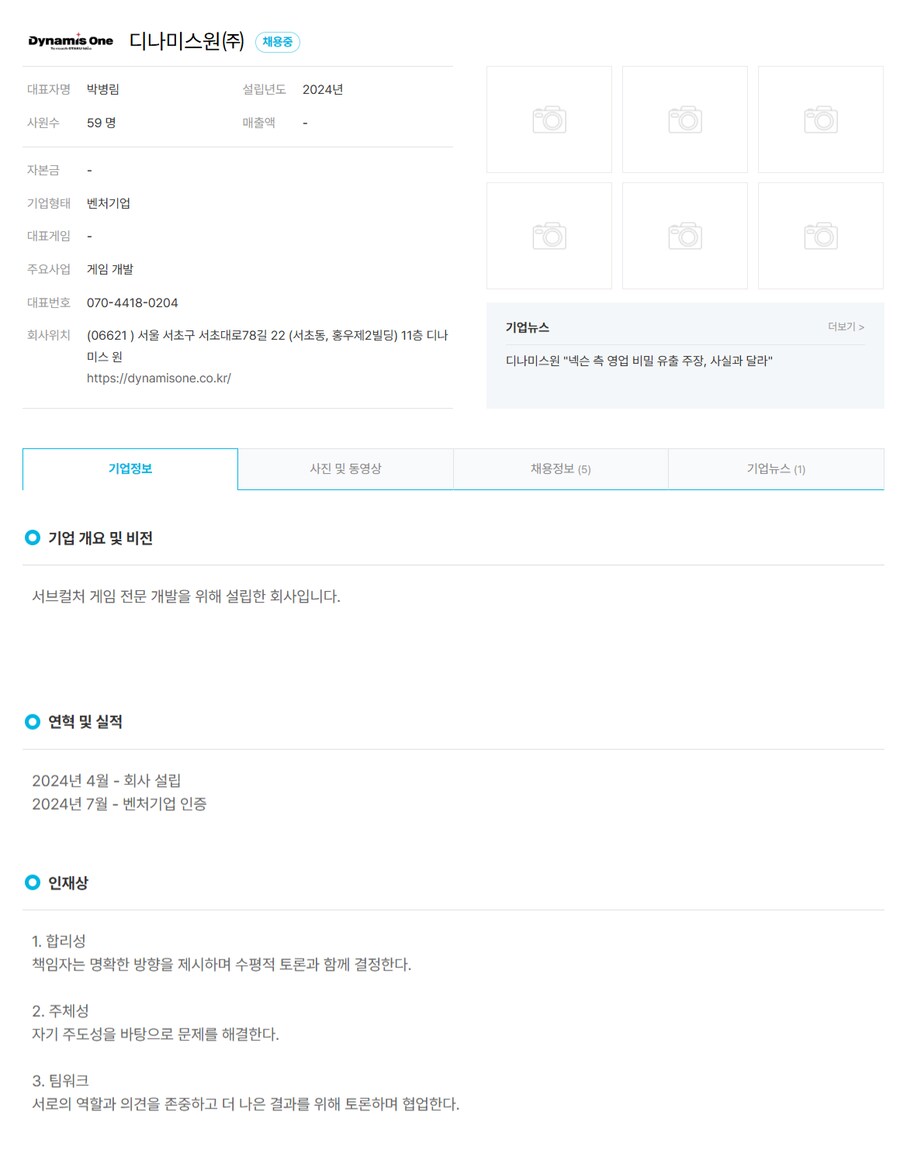Tap 더보기 in the 기업뉴스 box
The height and width of the screenshot is (1154, 900).
click(845, 327)
